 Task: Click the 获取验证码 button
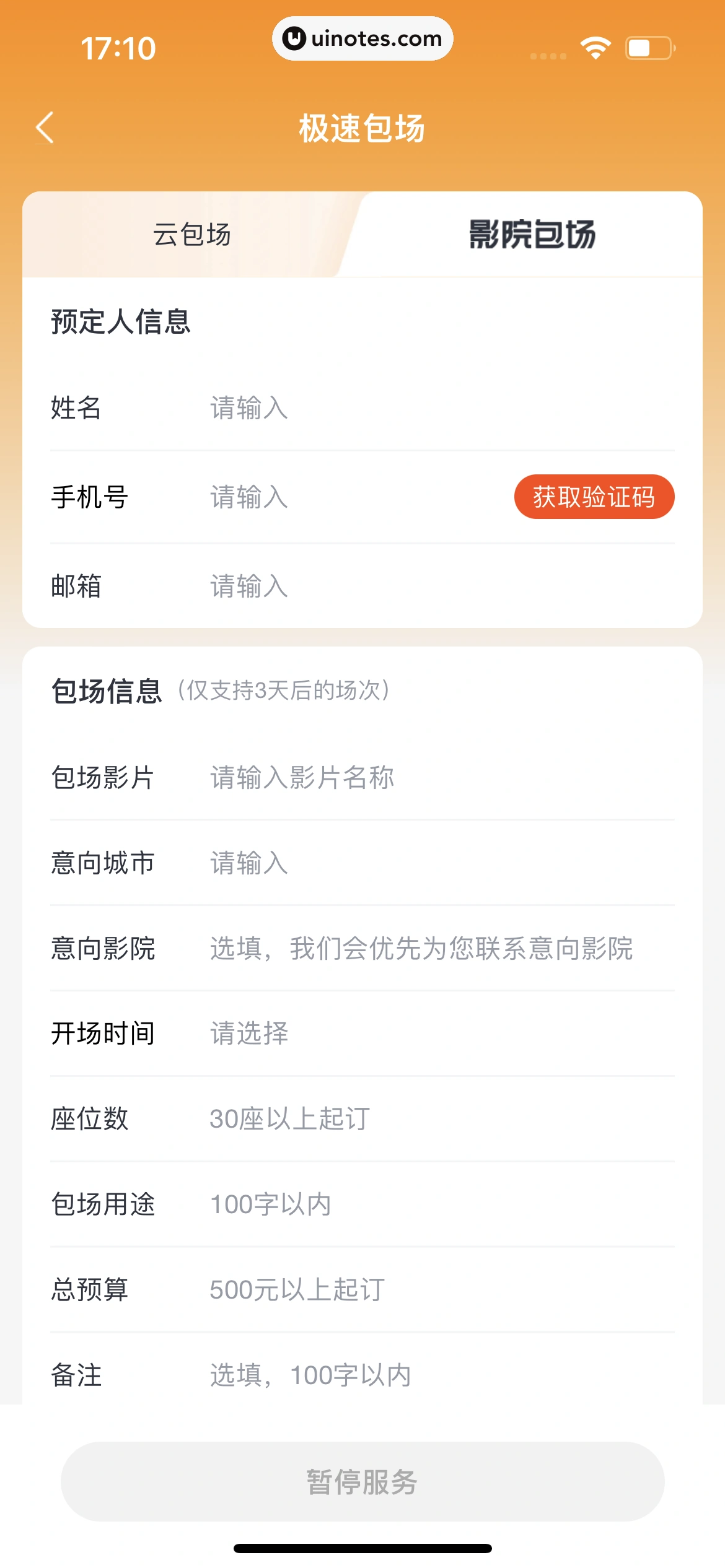pos(594,497)
